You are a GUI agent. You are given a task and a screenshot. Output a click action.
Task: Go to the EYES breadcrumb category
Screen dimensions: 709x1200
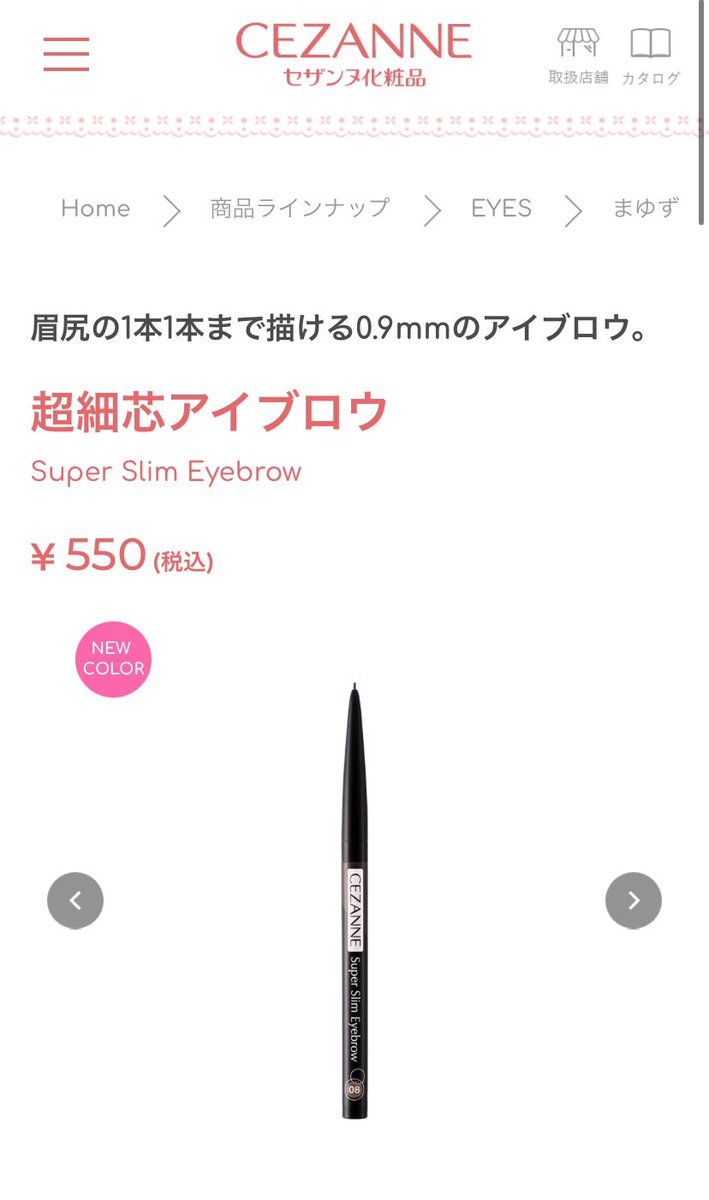[501, 208]
